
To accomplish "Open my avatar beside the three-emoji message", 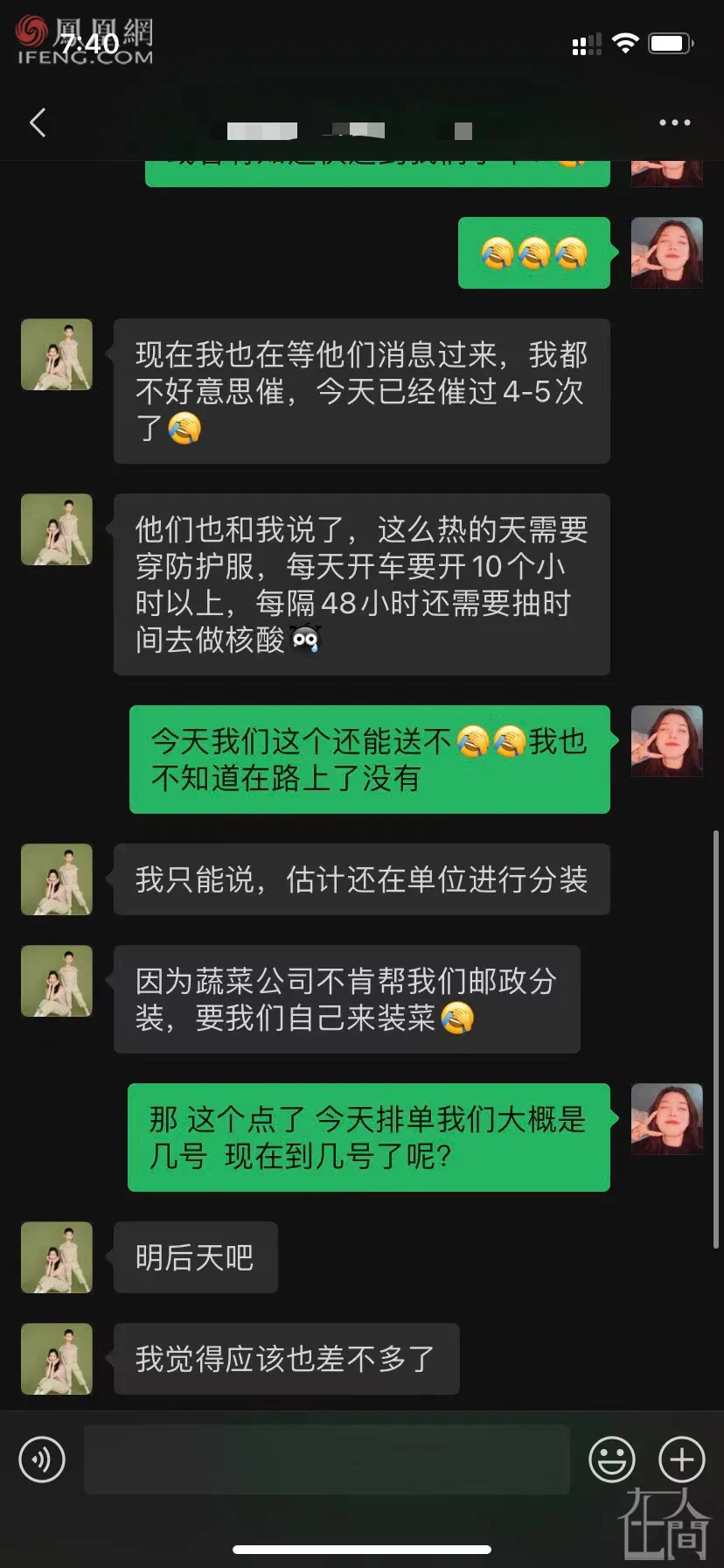I will [666, 253].
